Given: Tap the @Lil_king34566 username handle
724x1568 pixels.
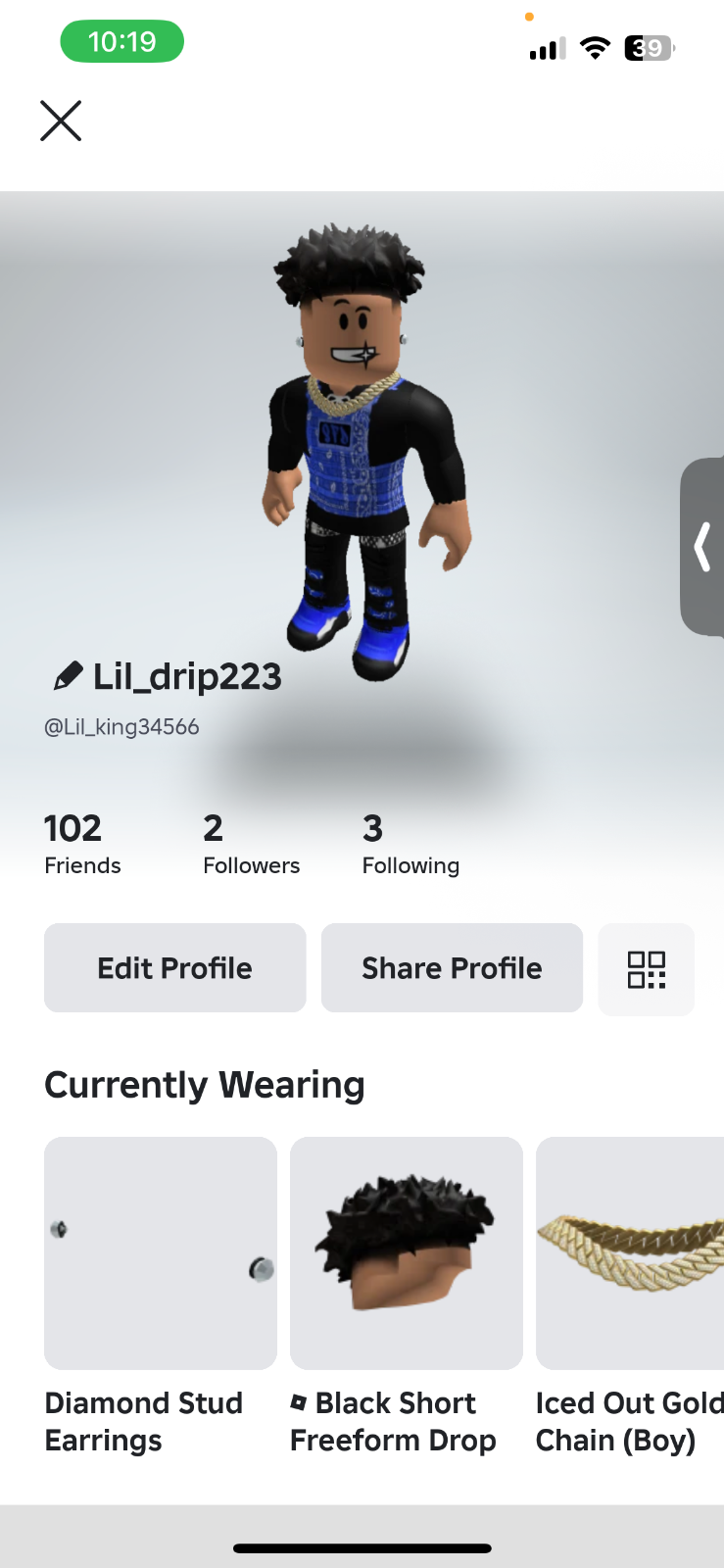Looking at the screenshot, I should click(x=121, y=726).
